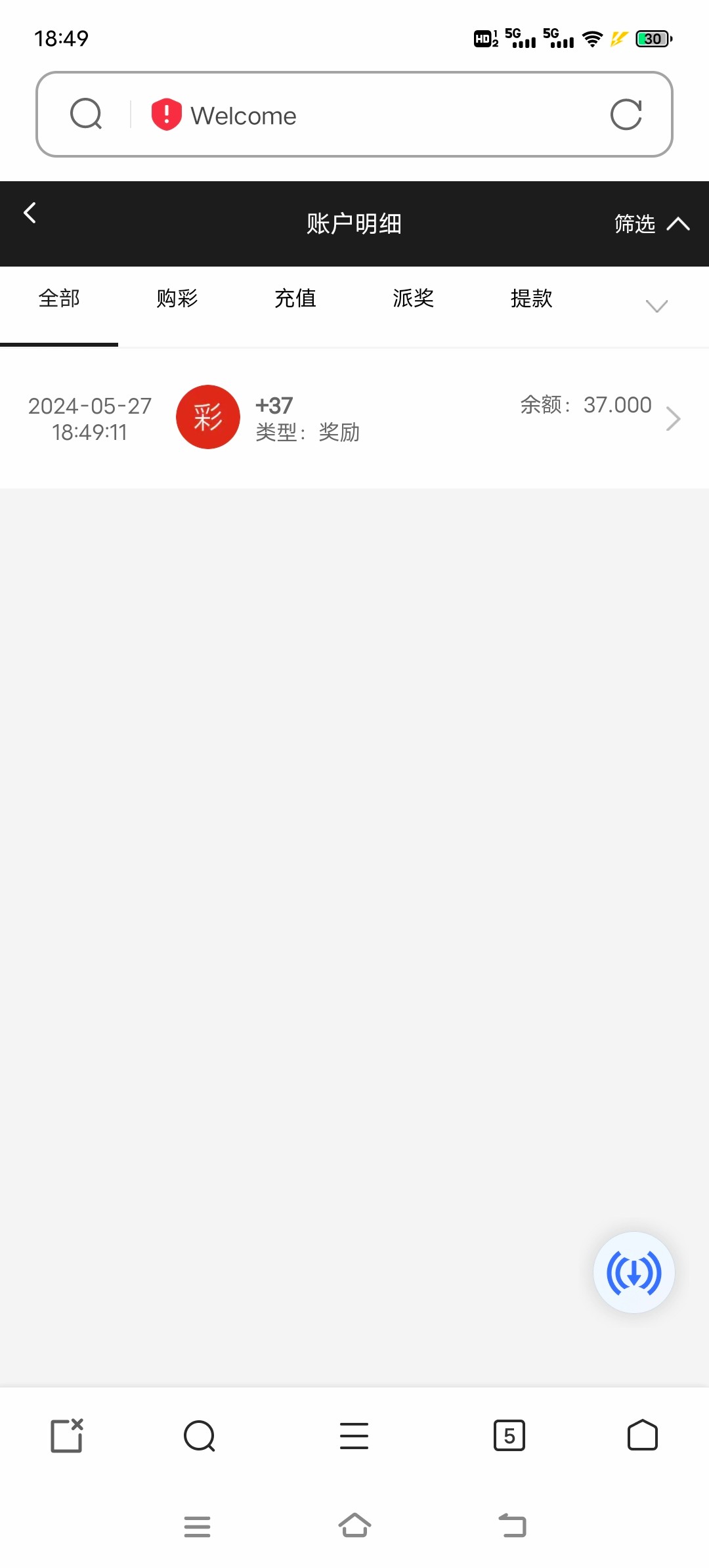709x1568 pixels.
Task: Tap the system home button
Action: coord(354,1525)
